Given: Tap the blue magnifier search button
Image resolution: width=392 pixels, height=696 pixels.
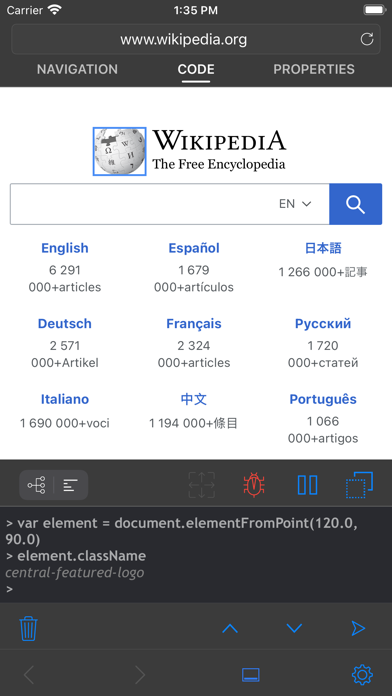Looking at the screenshot, I should point(356,204).
